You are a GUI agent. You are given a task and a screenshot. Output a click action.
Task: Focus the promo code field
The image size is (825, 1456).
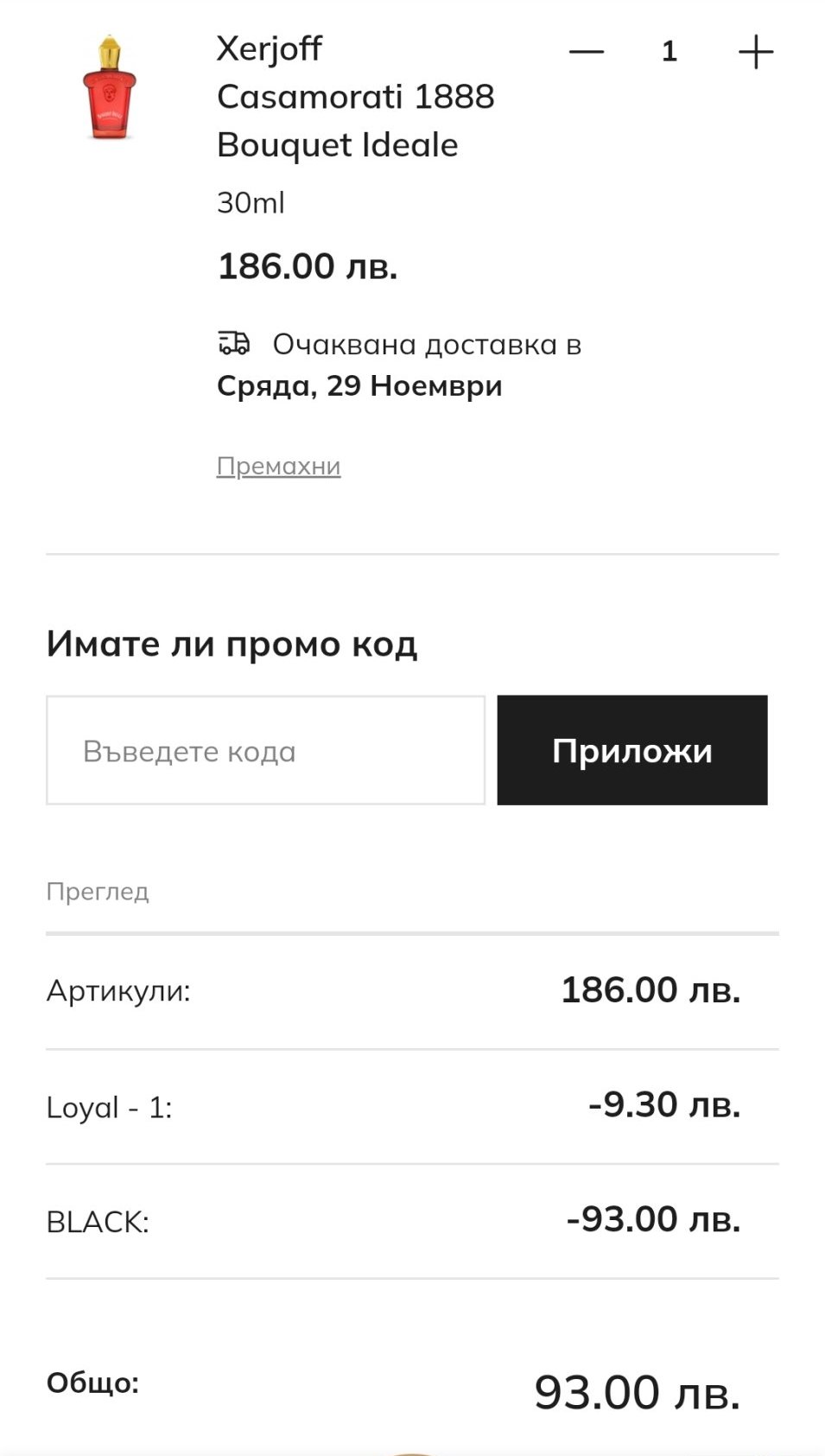[x=265, y=750]
